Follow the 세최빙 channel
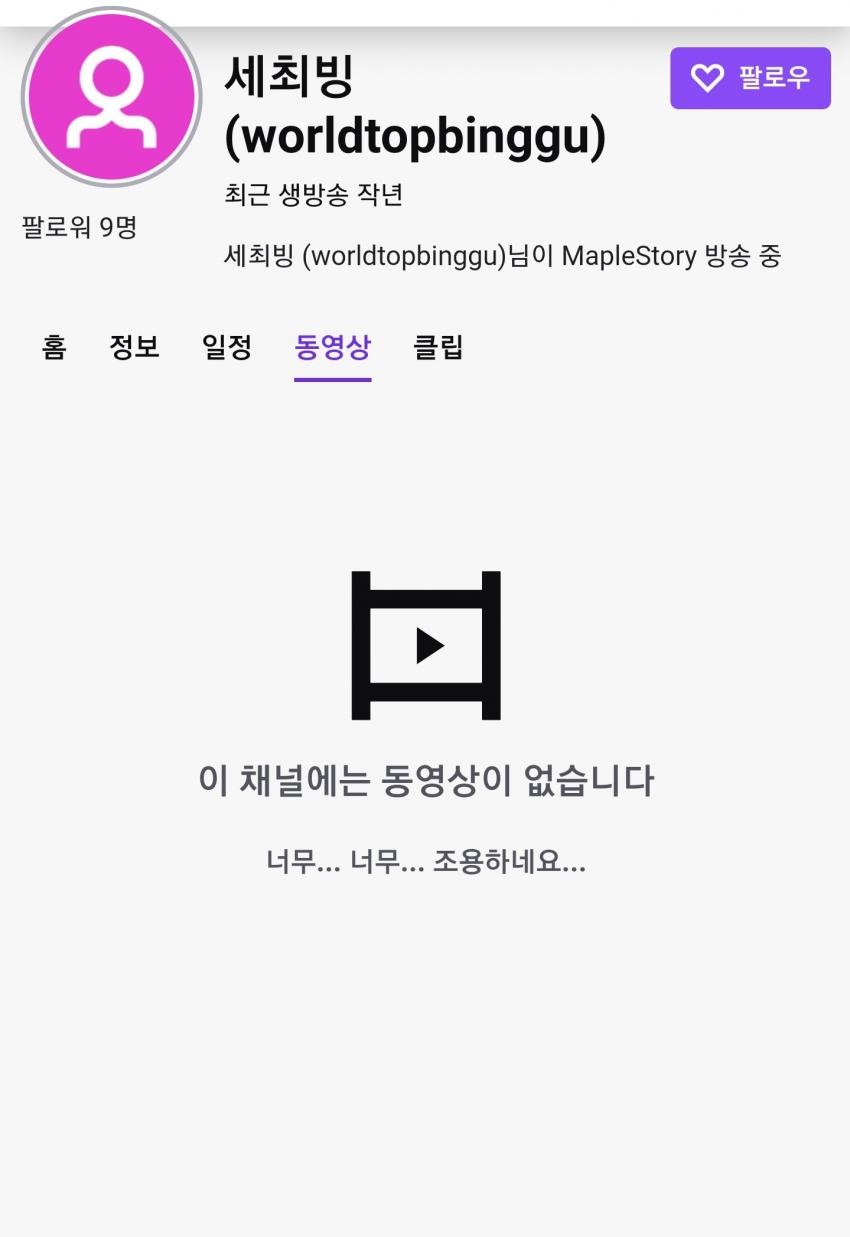 tap(750, 78)
